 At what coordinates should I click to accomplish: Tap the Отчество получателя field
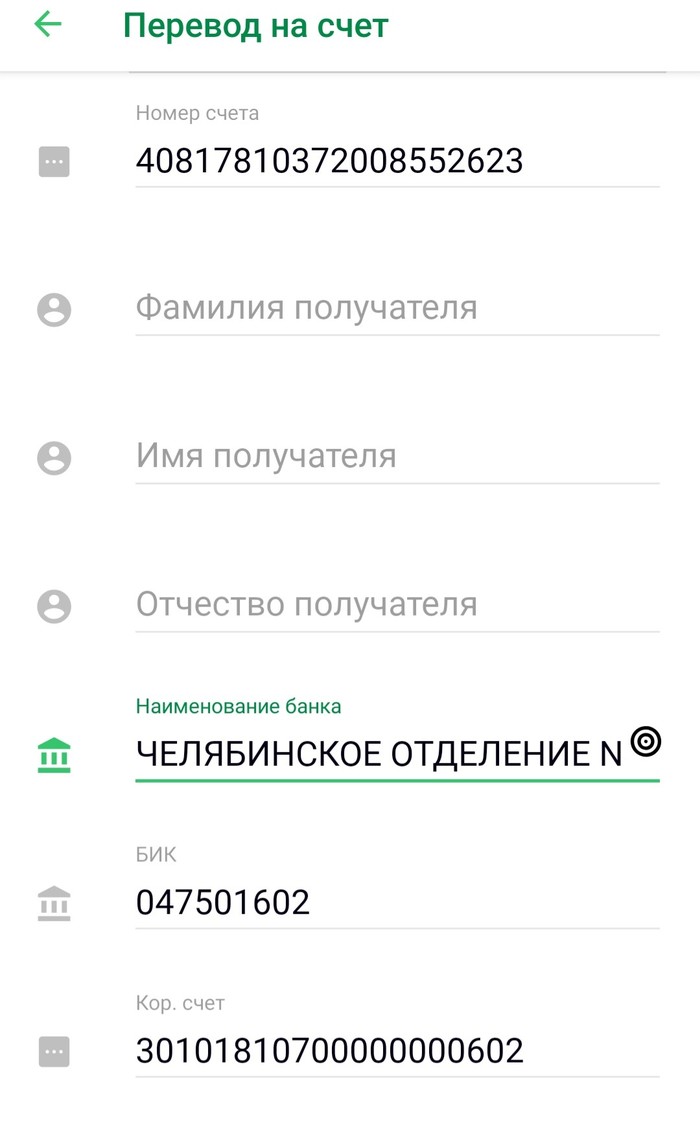pyautogui.click(x=396, y=605)
